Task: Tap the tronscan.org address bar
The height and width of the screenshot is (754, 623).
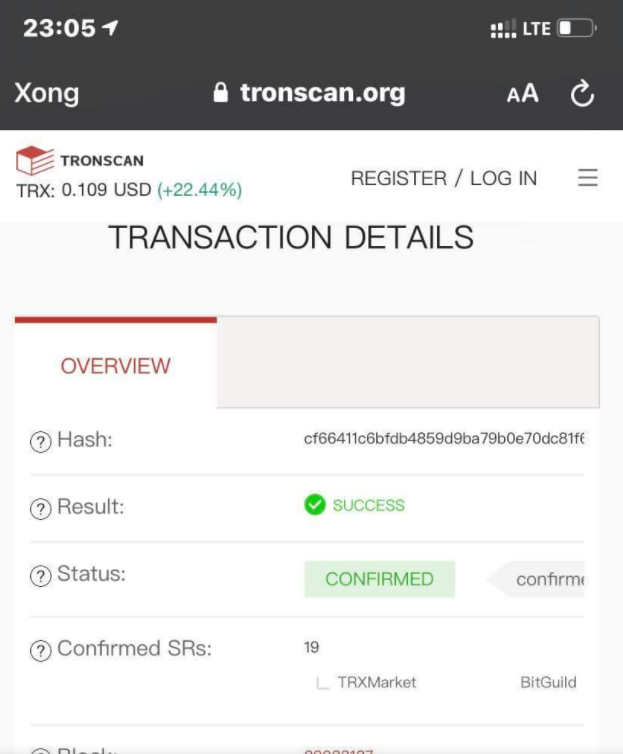Action: coord(310,94)
